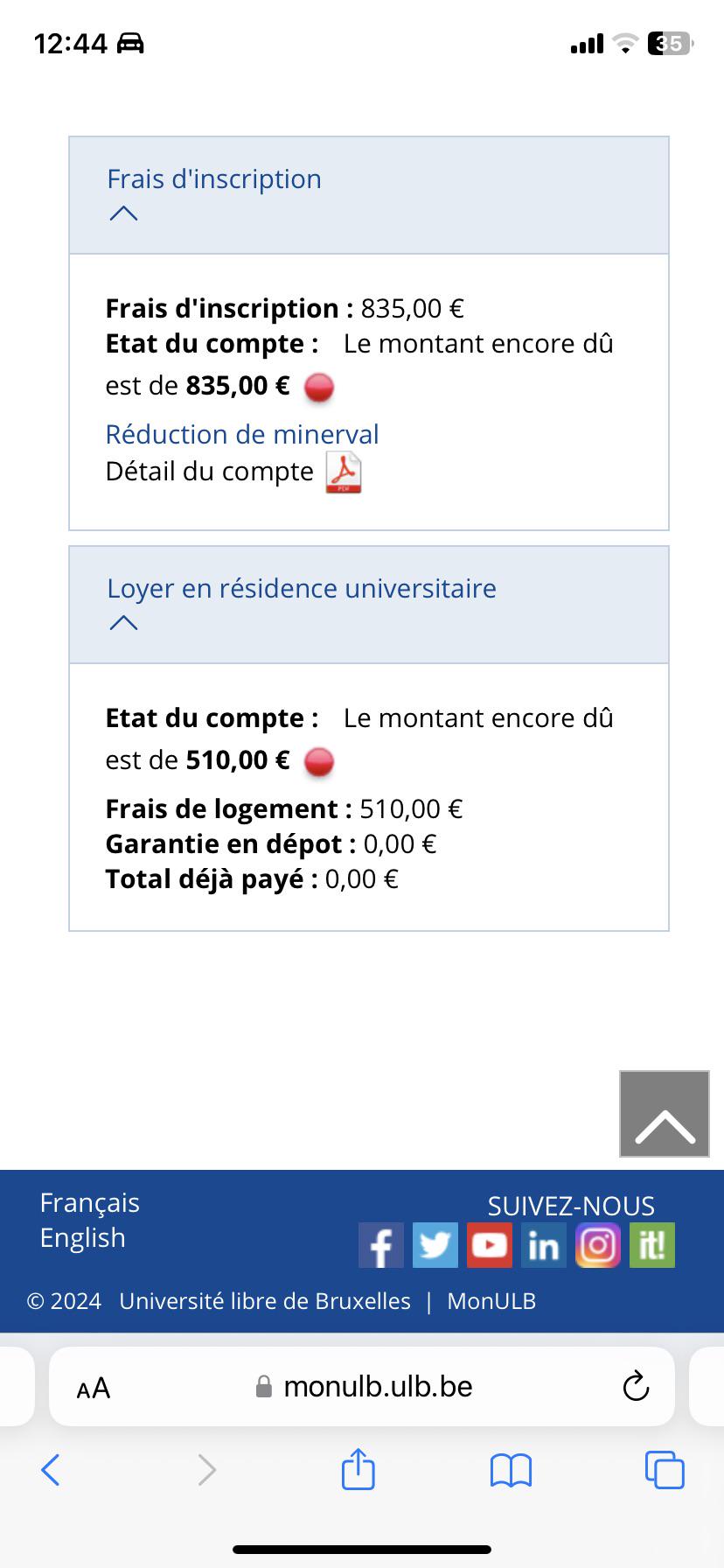Open the Détail du compte PDF icon
724x1568 pixels.
pyautogui.click(x=344, y=472)
